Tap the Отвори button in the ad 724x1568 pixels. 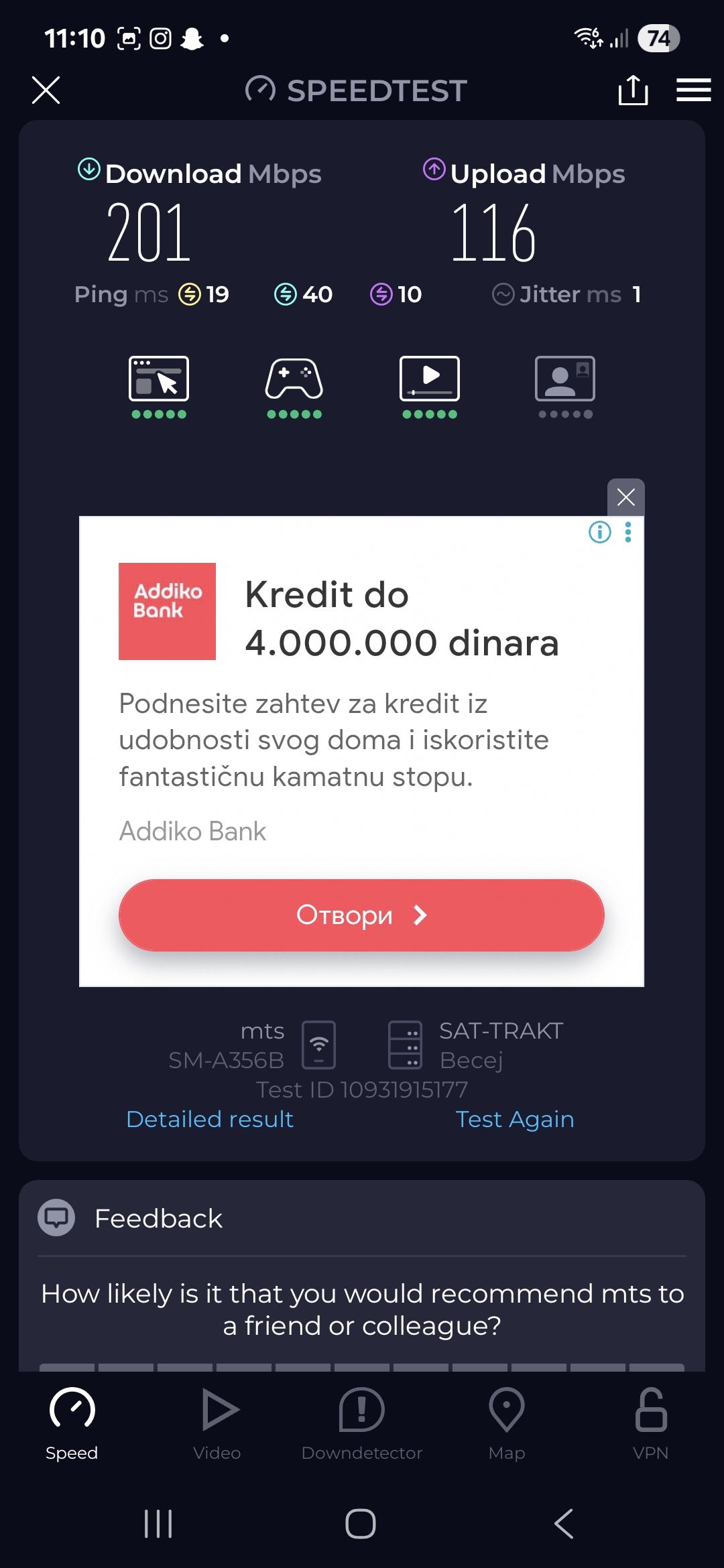click(x=361, y=915)
